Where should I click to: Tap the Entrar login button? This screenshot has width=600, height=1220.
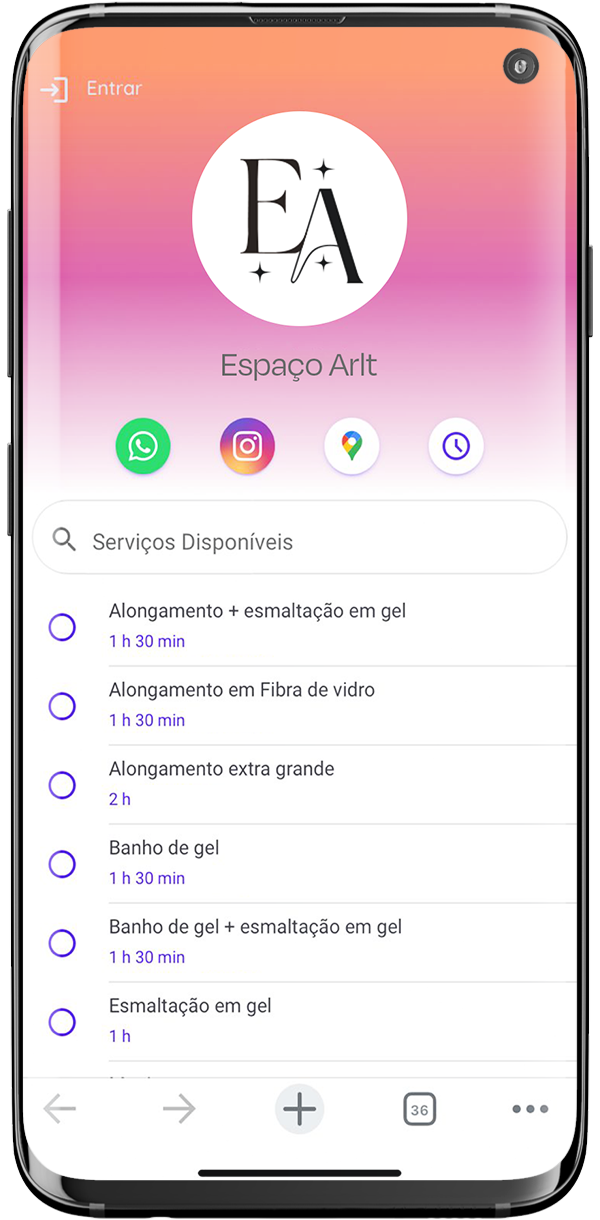(x=91, y=89)
